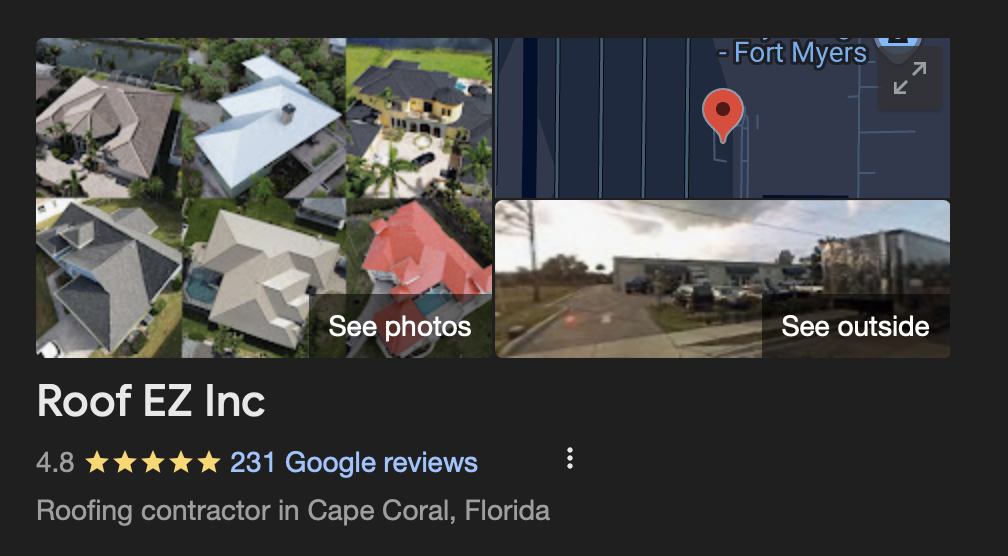Expand the map to full view
The width and height of the screenshot is (1008, 556).
click(x=909, y=78)
